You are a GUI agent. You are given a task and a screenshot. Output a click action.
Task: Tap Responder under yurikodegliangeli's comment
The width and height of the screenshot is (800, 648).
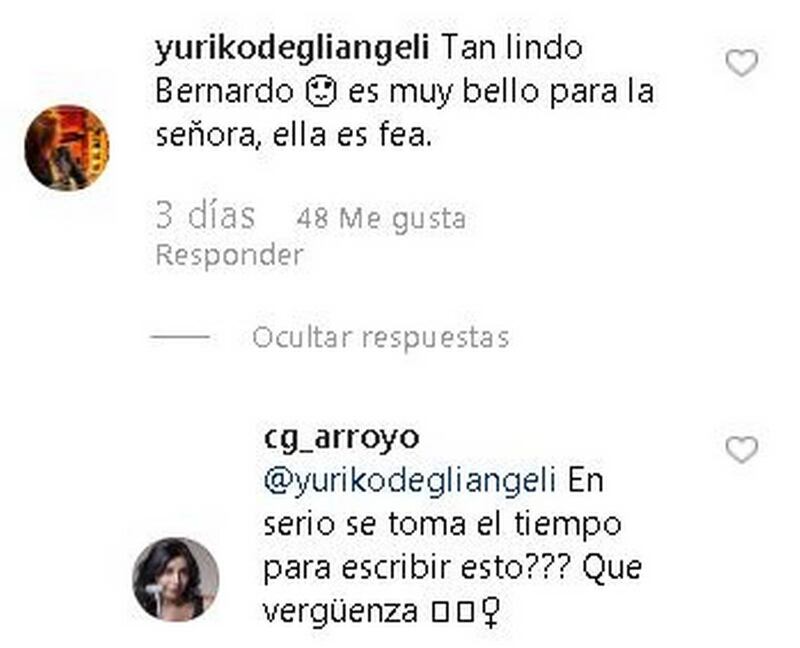click(229, 255)
